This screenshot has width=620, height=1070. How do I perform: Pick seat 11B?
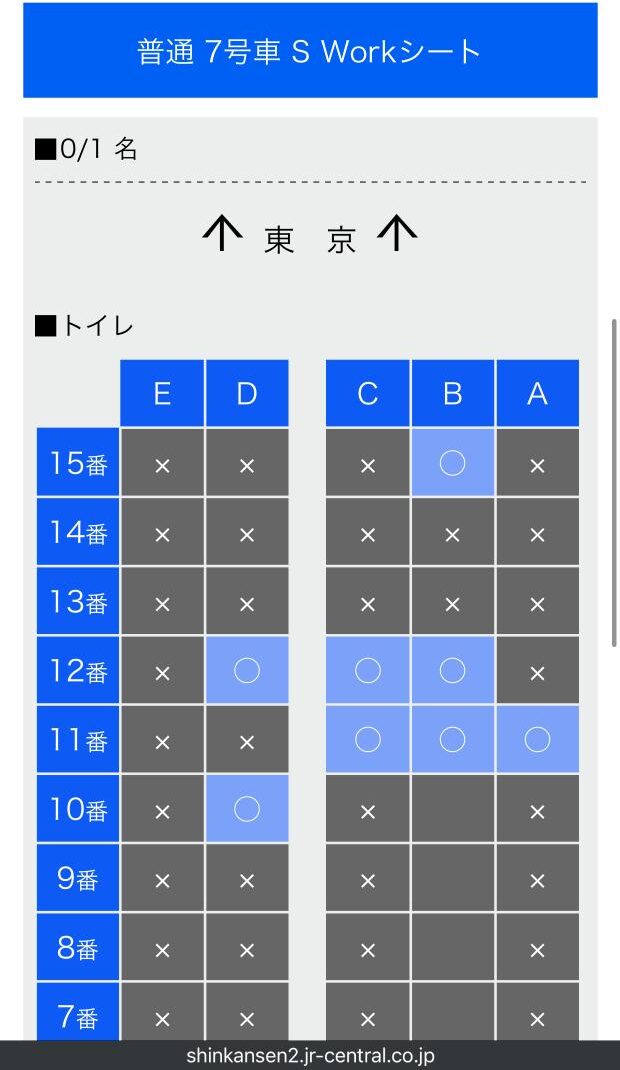coord(452,739)
